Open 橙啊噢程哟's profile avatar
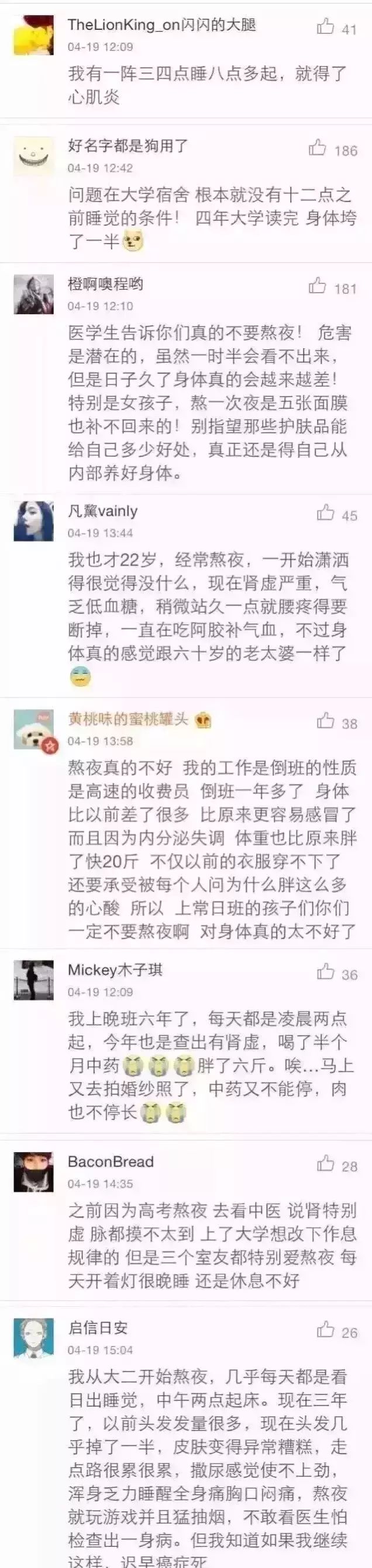The height and width of the screenshot is (1568, 372). 34,296
